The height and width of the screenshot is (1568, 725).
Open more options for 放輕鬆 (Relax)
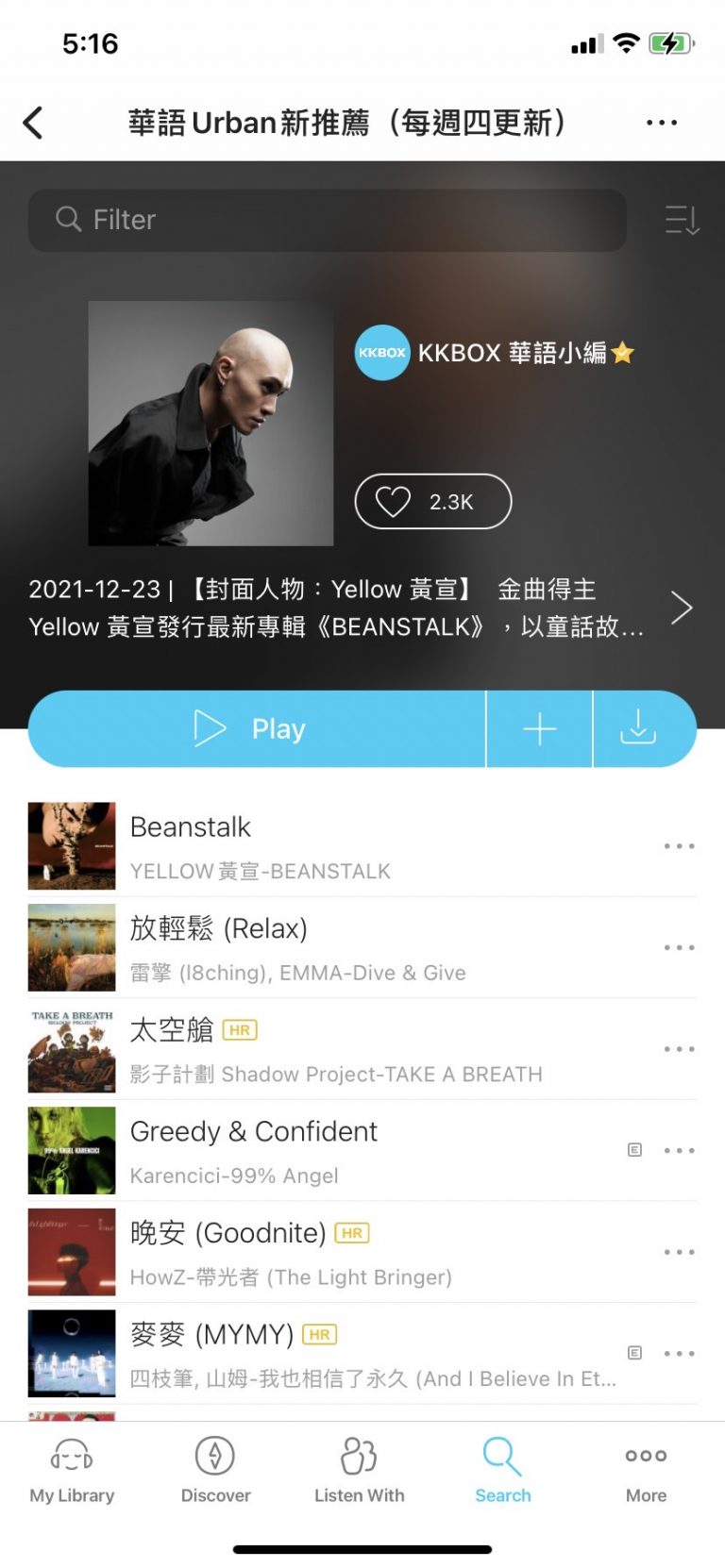pos(679,947)
